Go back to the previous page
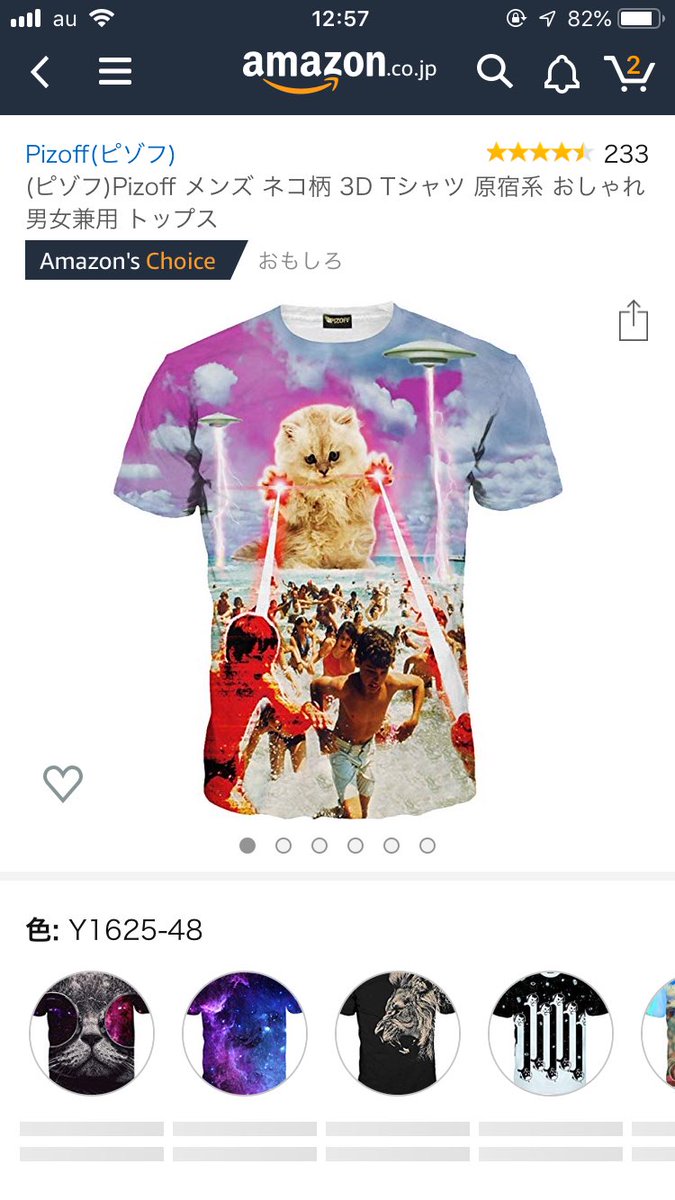The width and height of the screenshot is (675, 1200). point(40,72)
